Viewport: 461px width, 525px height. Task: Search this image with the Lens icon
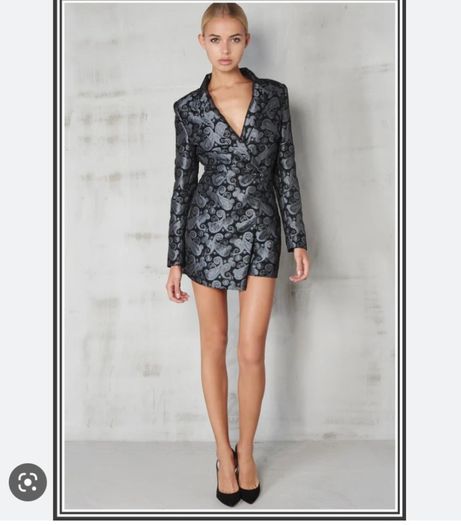click(28, 482)
